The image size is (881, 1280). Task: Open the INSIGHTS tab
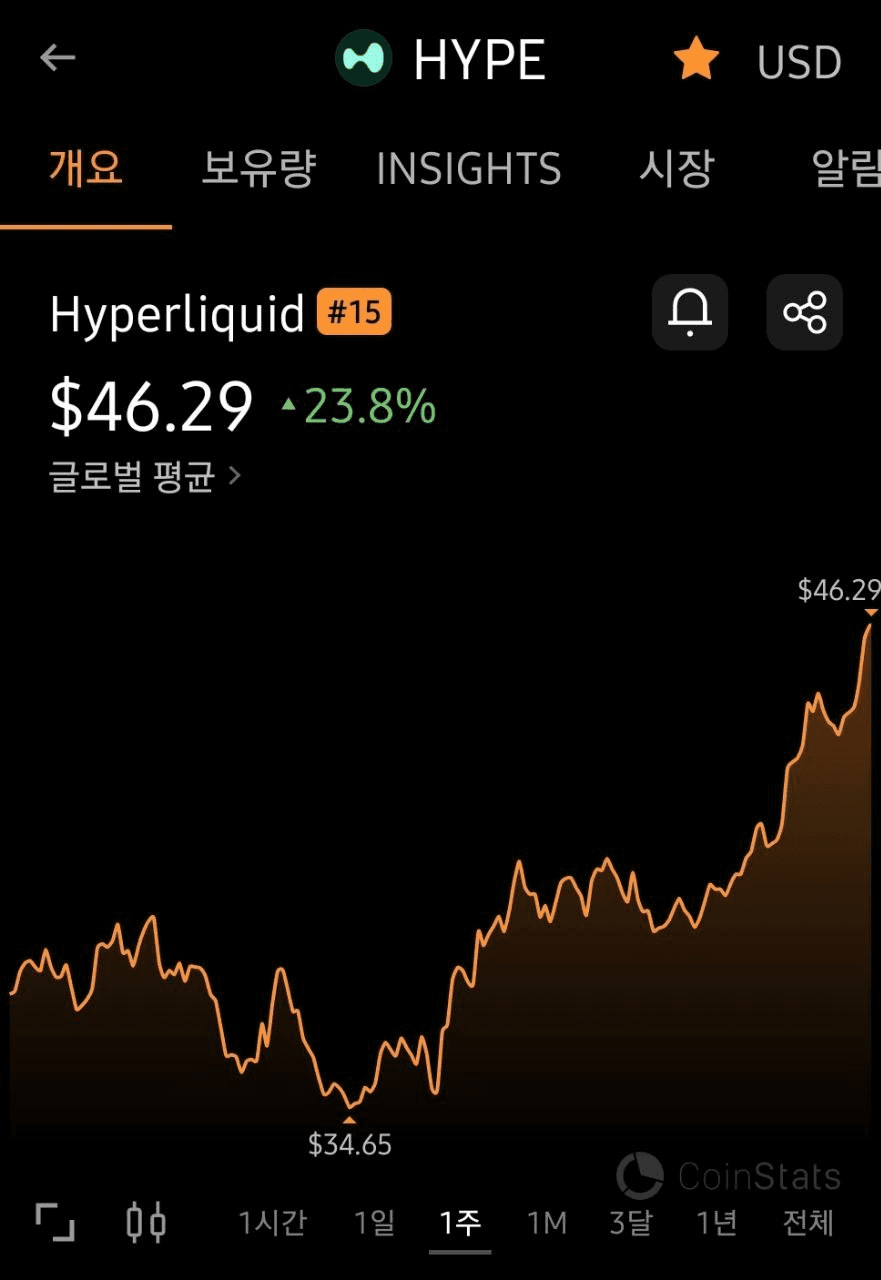[x=468, y=169]
